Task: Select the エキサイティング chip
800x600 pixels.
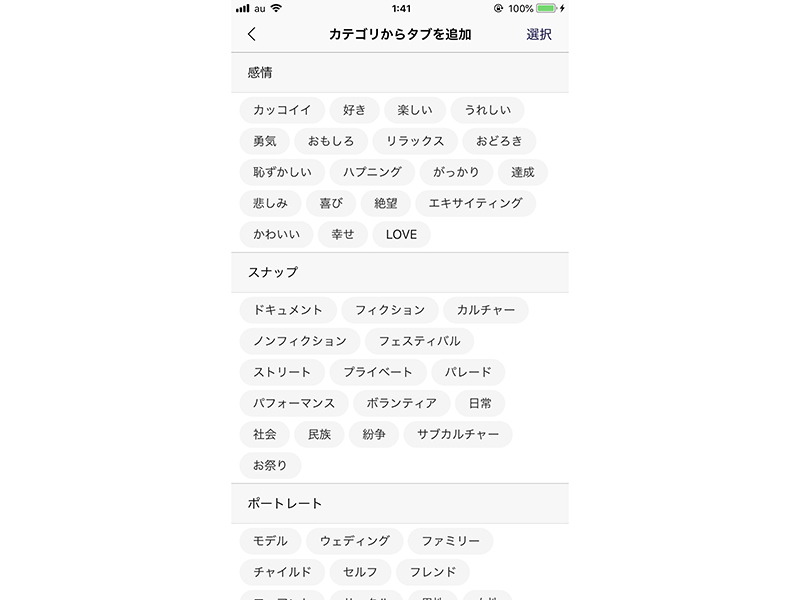Action: click(x=475, y=203)
